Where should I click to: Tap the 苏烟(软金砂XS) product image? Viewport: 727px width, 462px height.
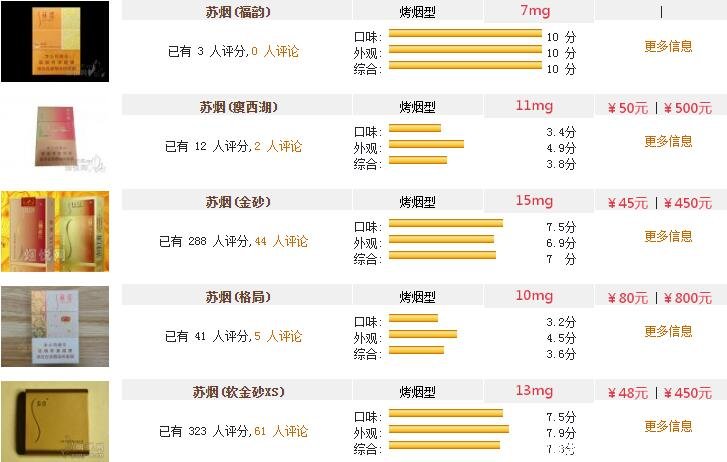tap(53, 421)
